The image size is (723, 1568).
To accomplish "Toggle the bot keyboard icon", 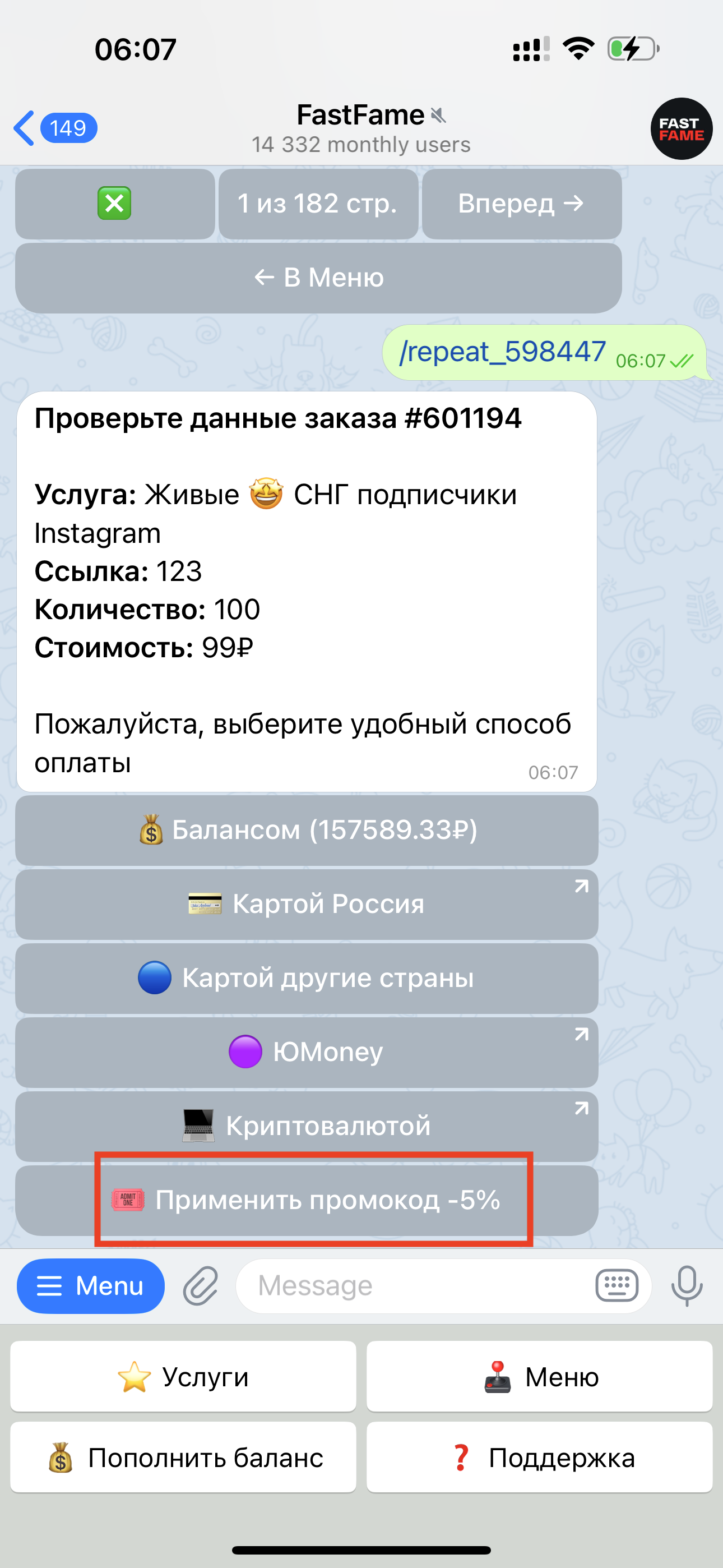I will (x=617, y=1285).
